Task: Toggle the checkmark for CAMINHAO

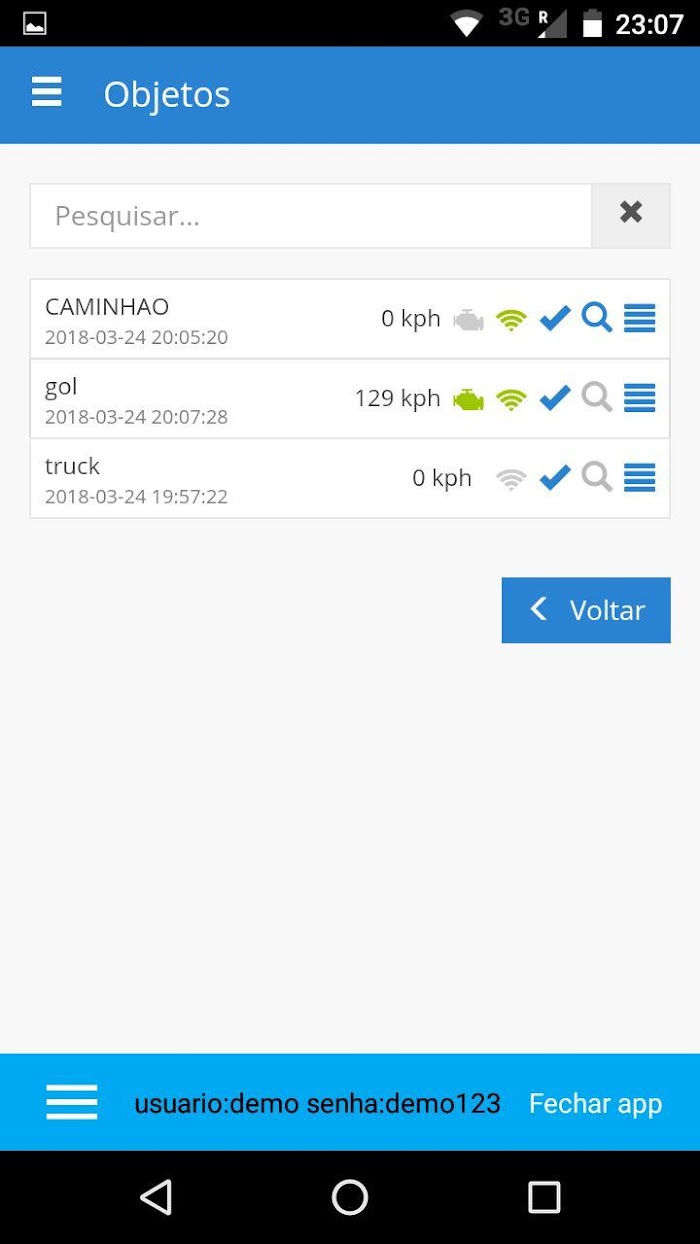Action: click(x=555, y=318)
